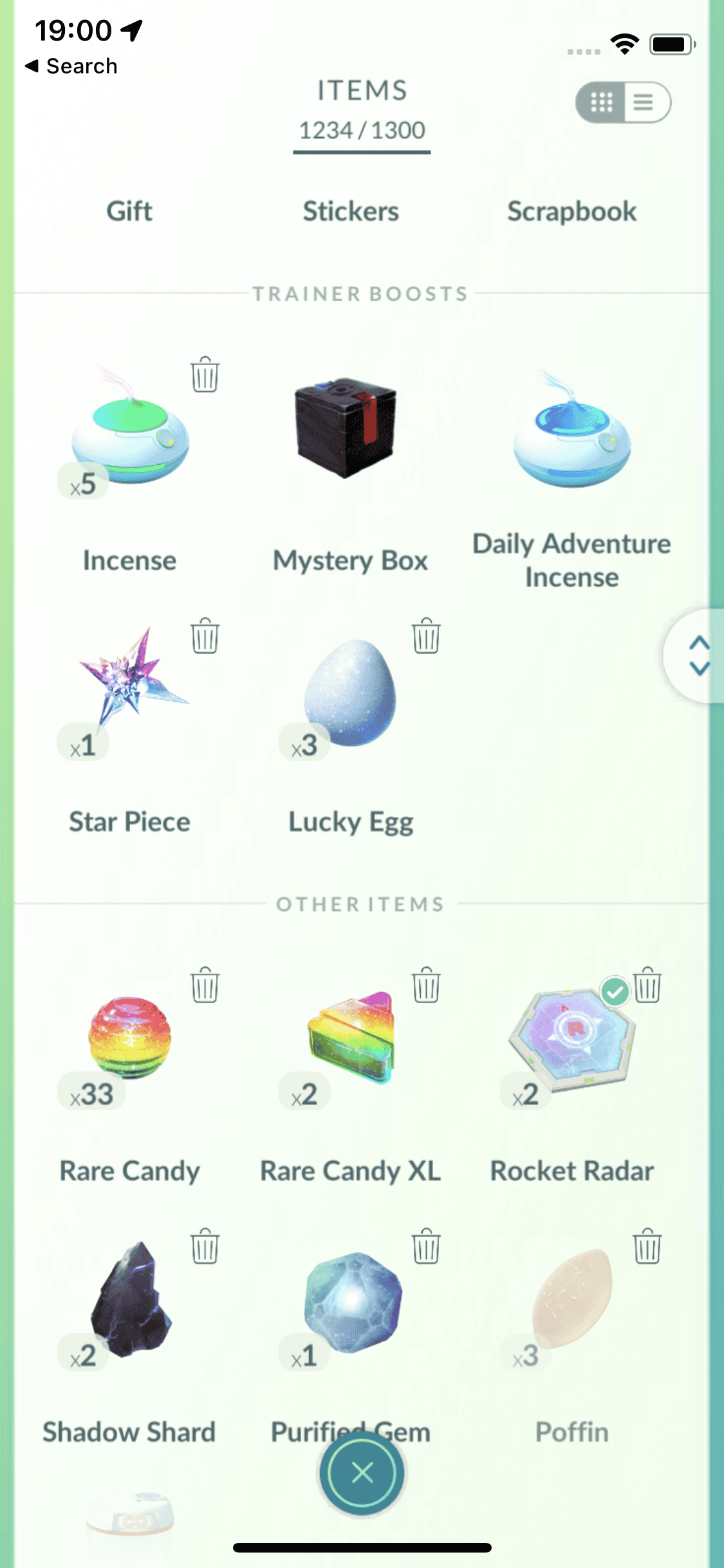Trash the Rocket Radar item
The width and height of the screenshot is (724, 1568).
[x=647, y=985]
